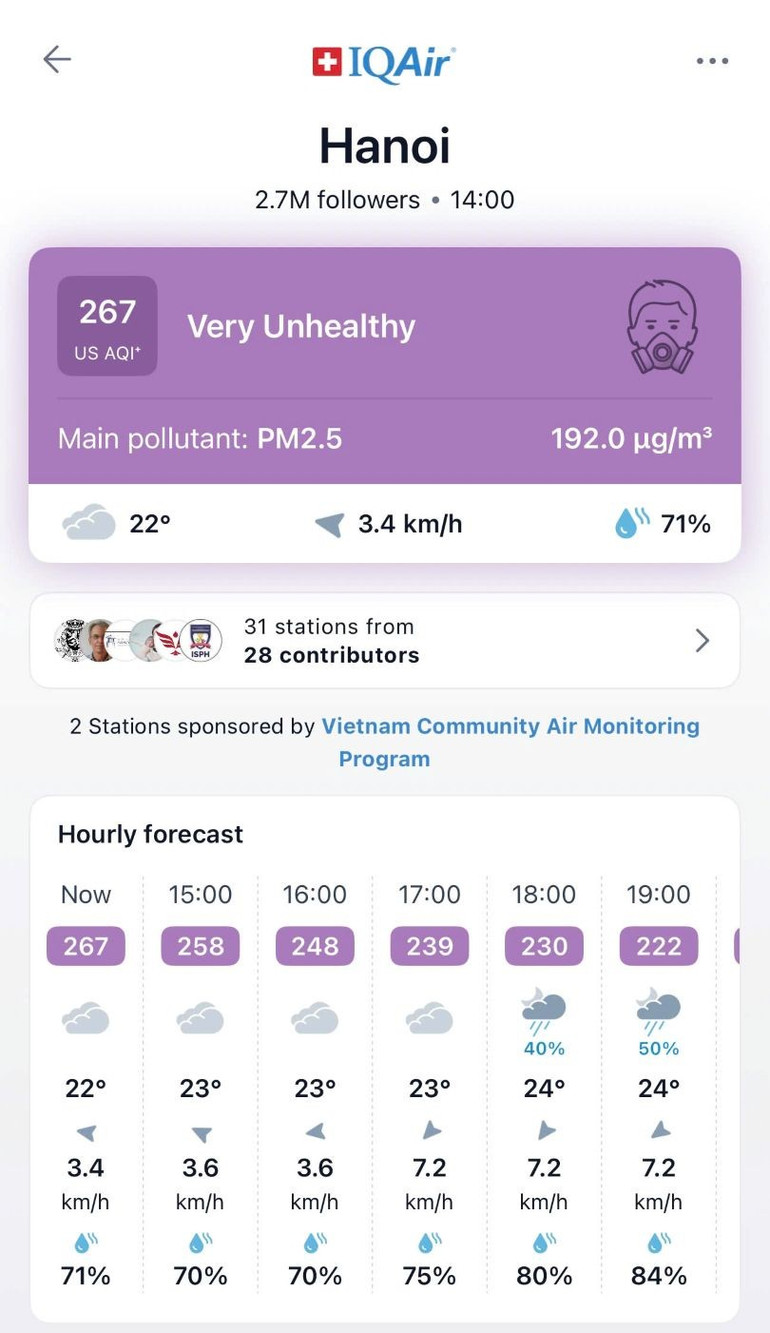Open the Very Unhealthy AQI card

click(x=385, y=366)
